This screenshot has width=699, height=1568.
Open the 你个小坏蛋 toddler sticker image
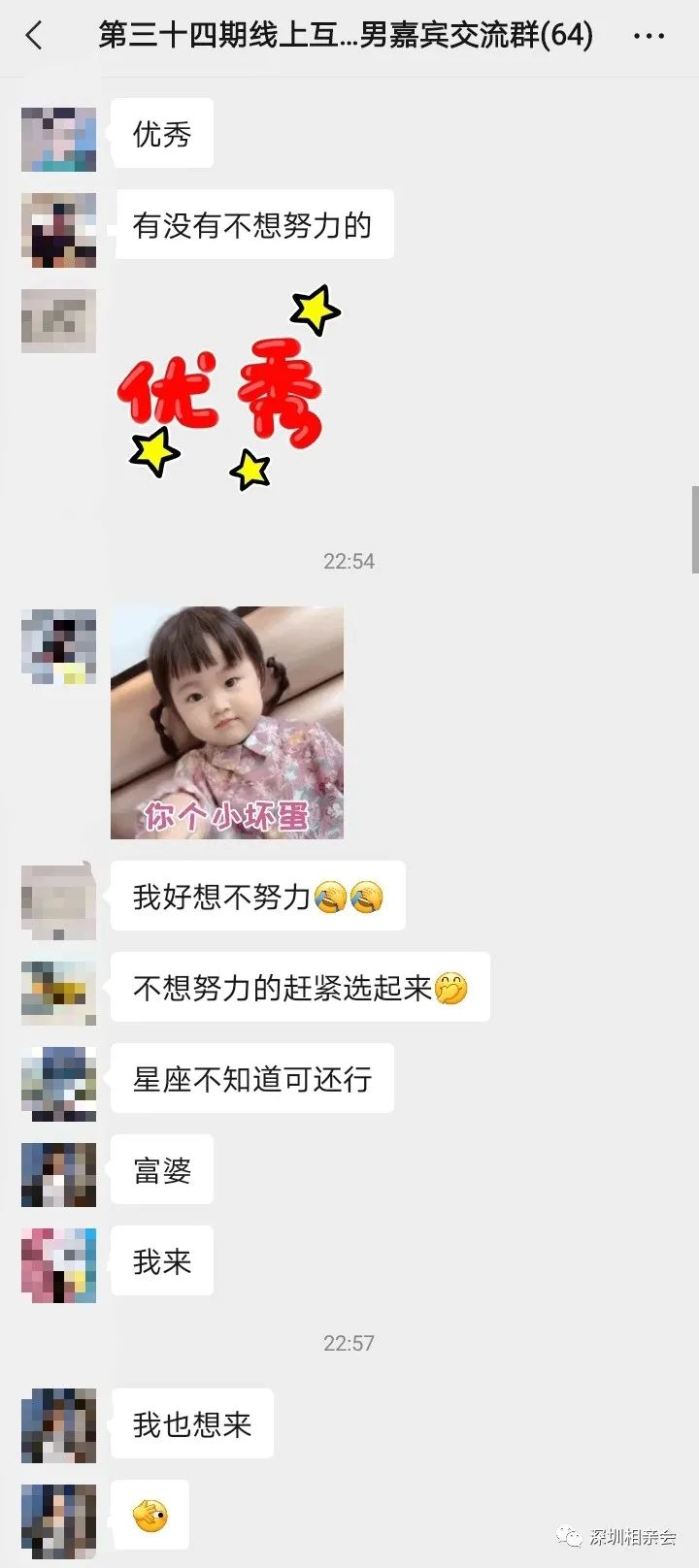(227, 723)
